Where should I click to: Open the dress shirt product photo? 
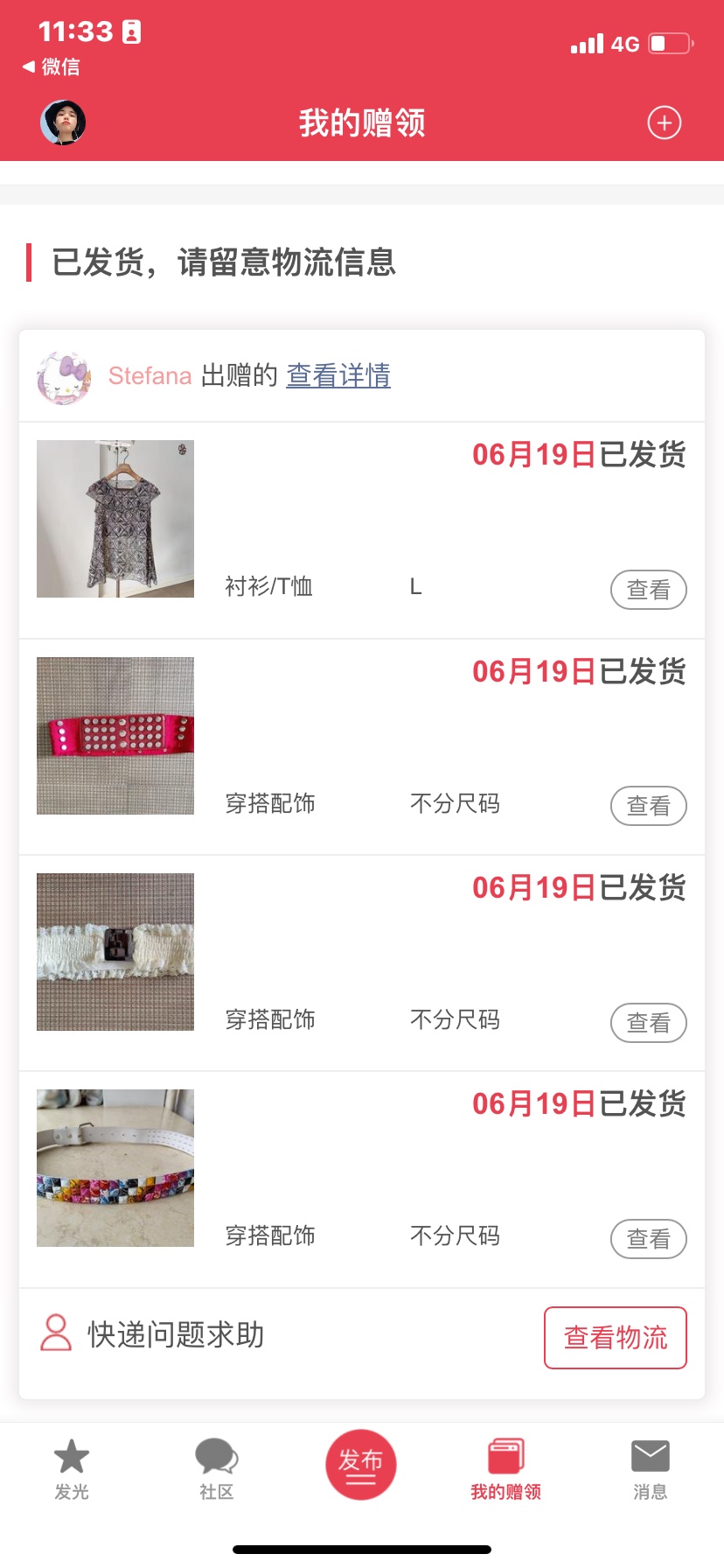click(x=115, y=519)
